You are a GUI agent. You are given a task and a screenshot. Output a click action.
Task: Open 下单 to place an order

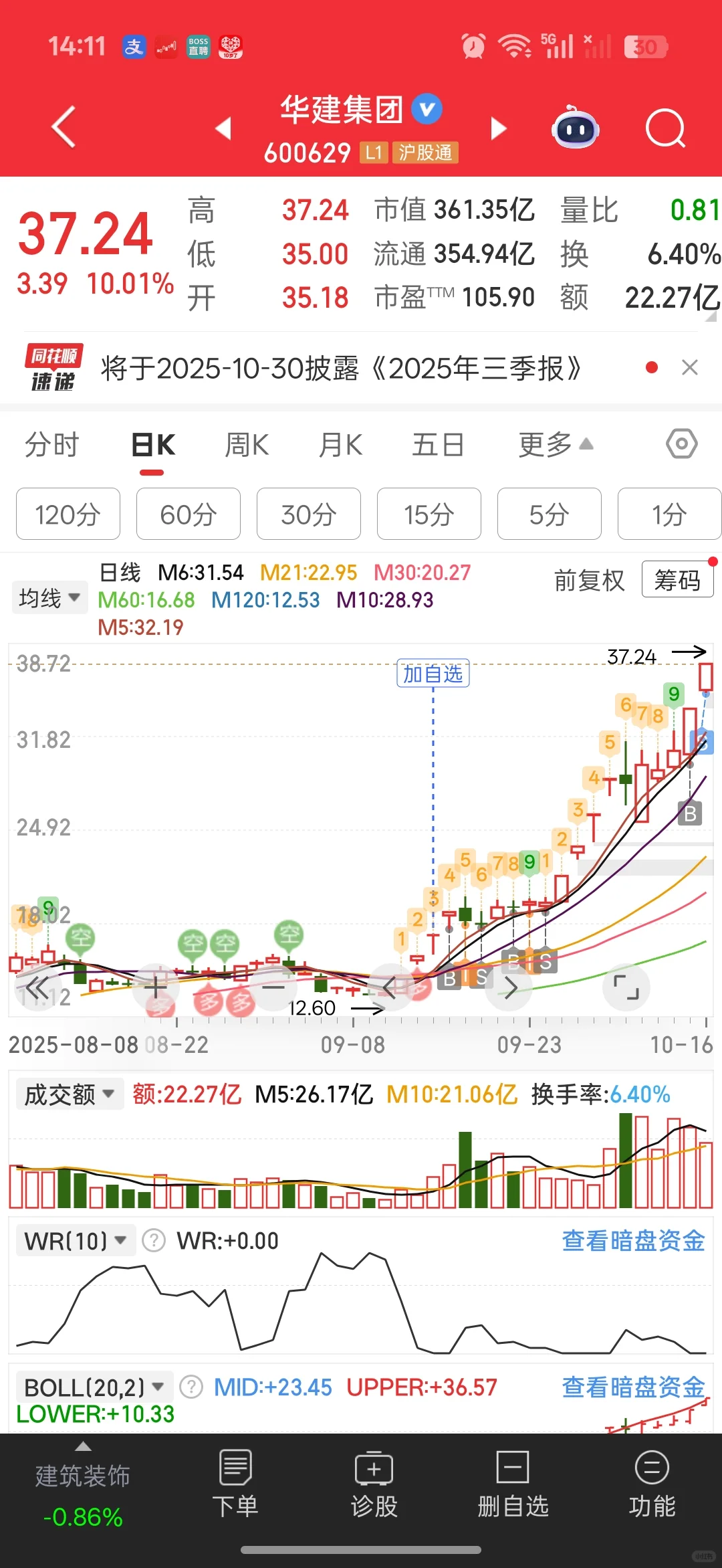tap(235, 1484)
